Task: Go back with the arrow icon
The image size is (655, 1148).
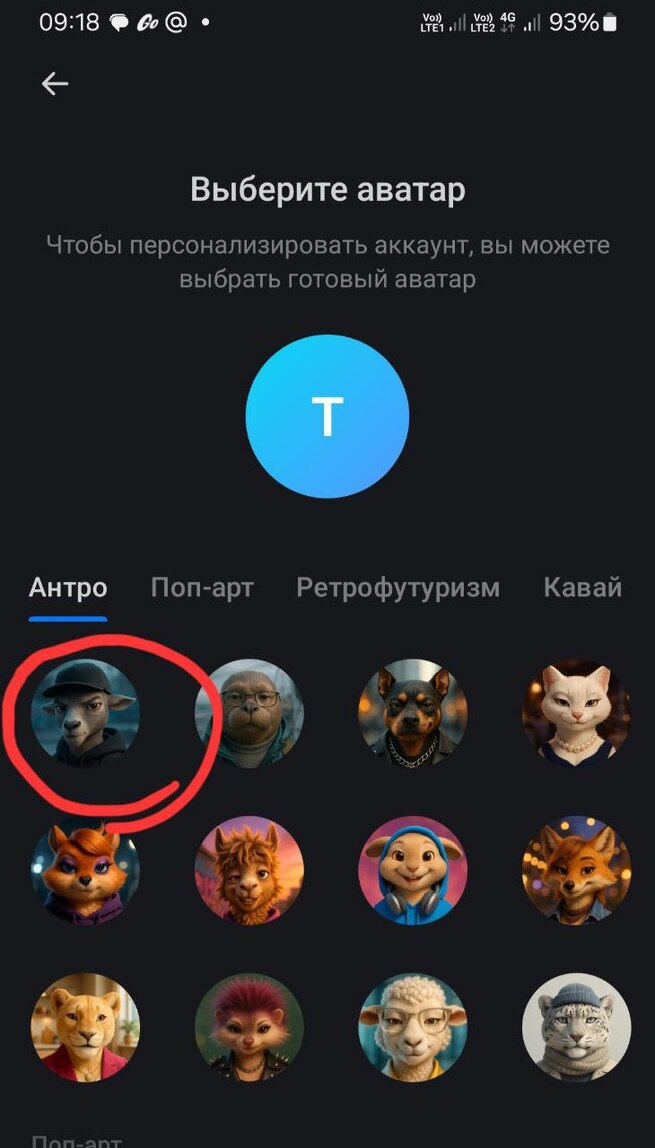Action: [55, 84]
